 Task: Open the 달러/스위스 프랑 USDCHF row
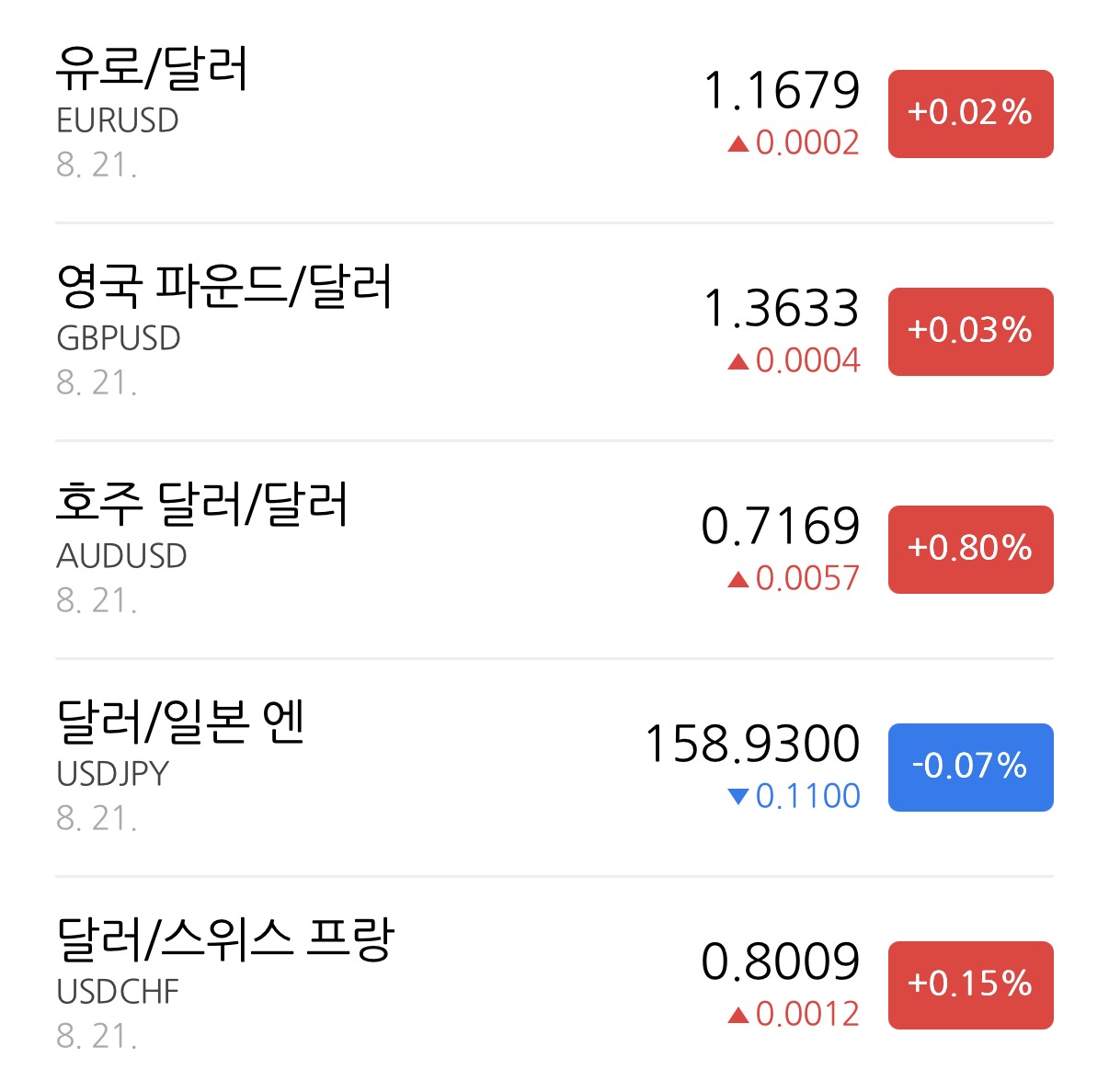click(554, 984)
